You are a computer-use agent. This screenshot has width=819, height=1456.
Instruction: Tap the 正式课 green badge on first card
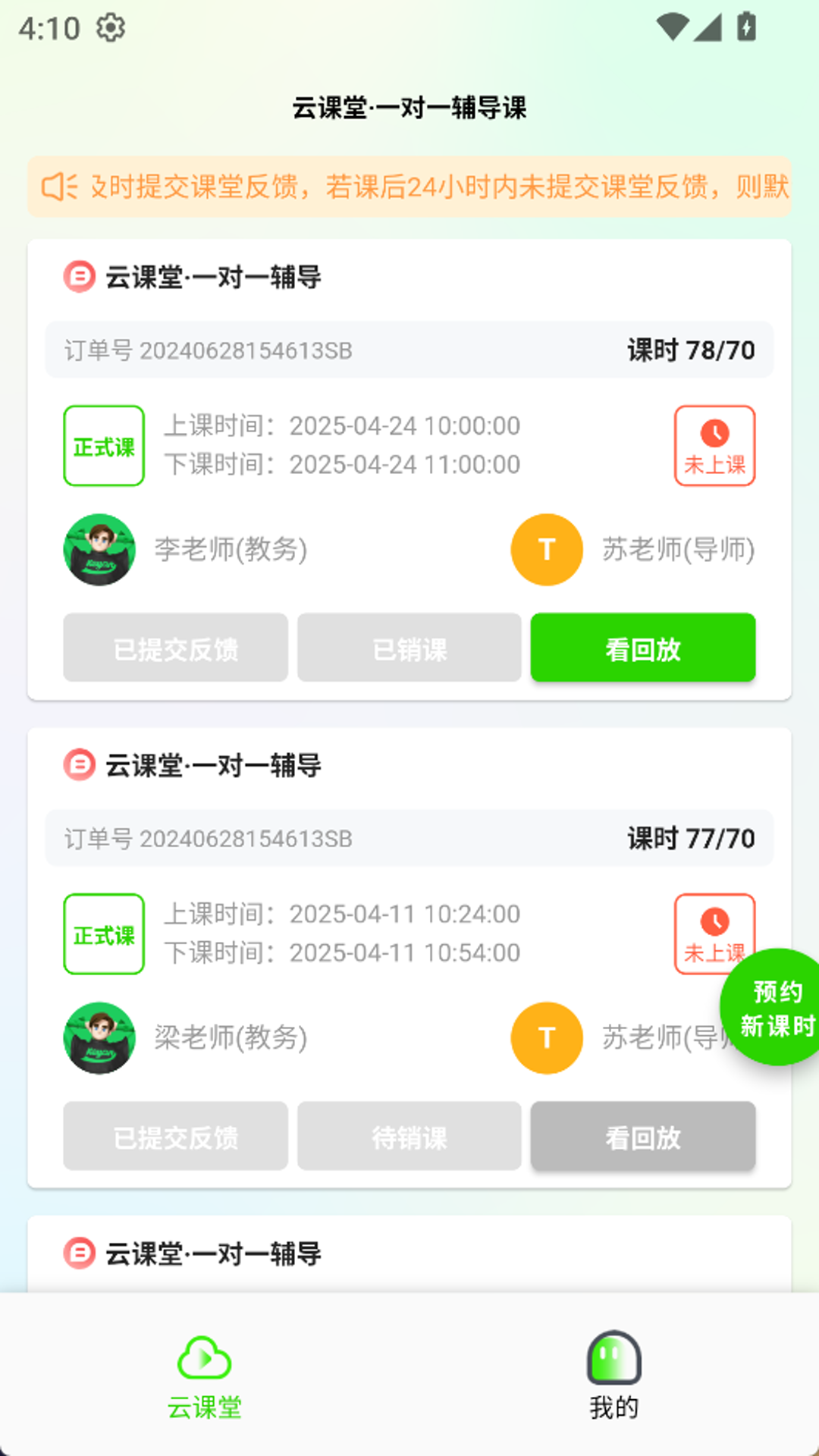tap(103, 445)
